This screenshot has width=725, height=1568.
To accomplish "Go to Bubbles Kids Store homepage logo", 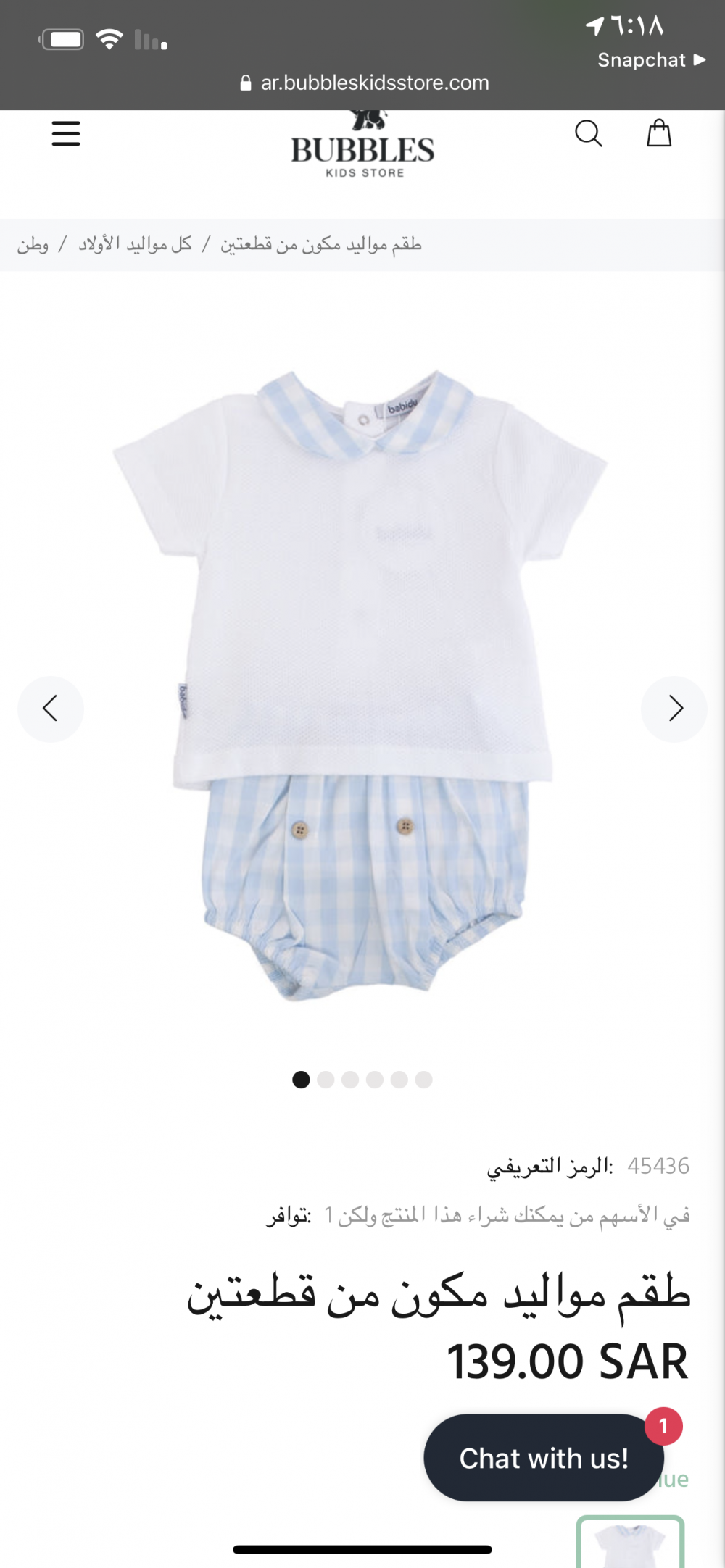I will (x=362, y=149).
